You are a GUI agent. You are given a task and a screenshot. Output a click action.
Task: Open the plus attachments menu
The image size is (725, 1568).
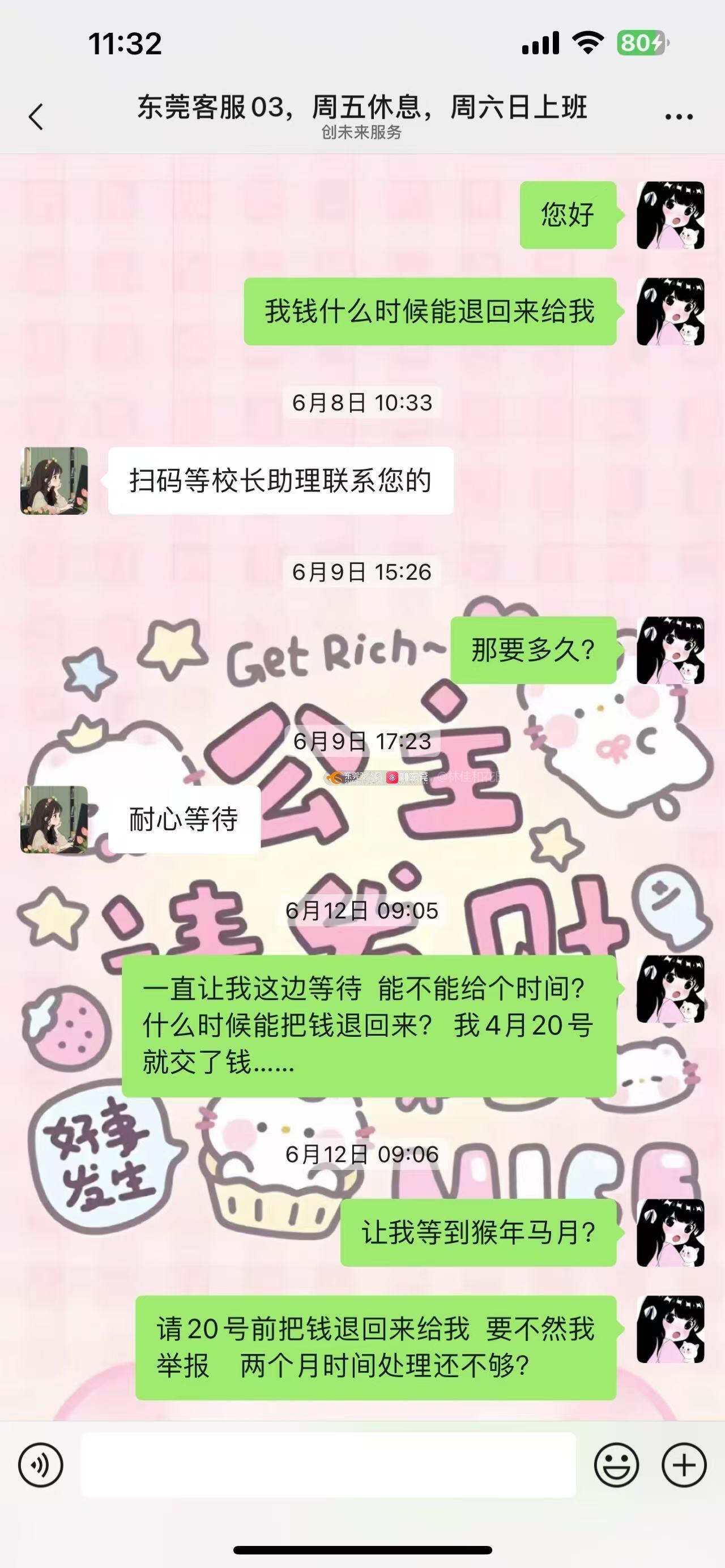[x=684, y=1464]
